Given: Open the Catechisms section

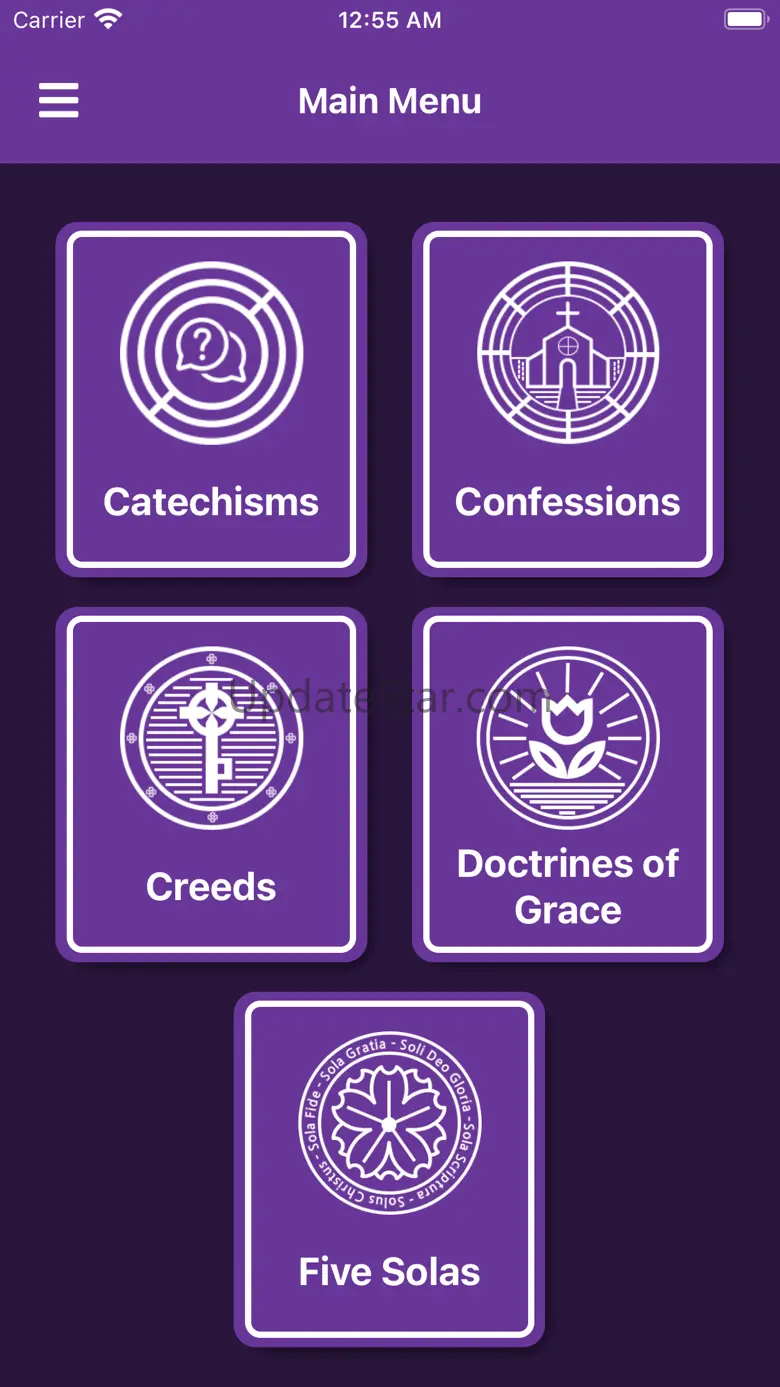Looking at the screenshot, I should pyautogui.click(x=211, y=399).
